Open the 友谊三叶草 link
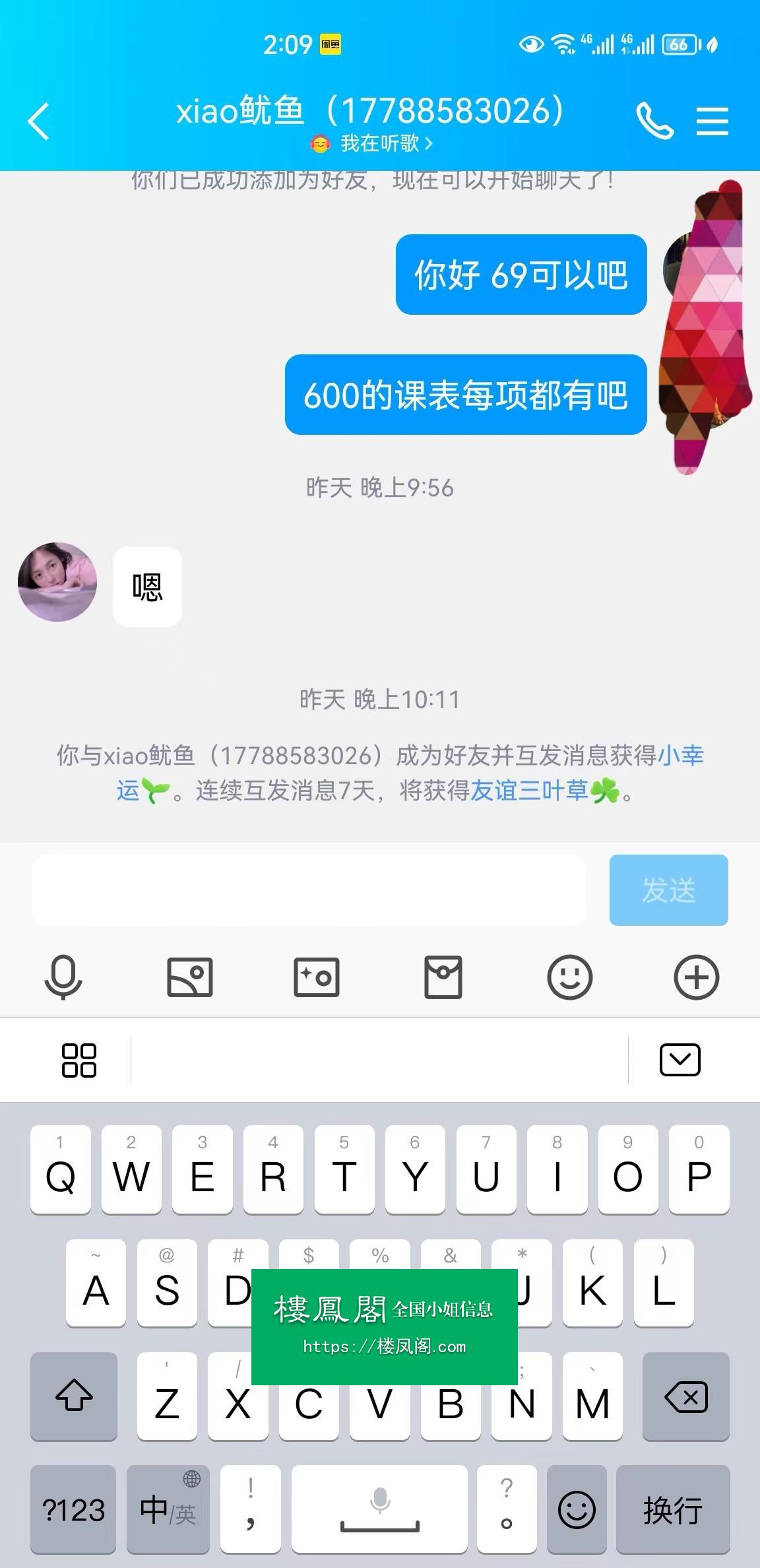The image size is (760, 1568). [x=529, y=791]
